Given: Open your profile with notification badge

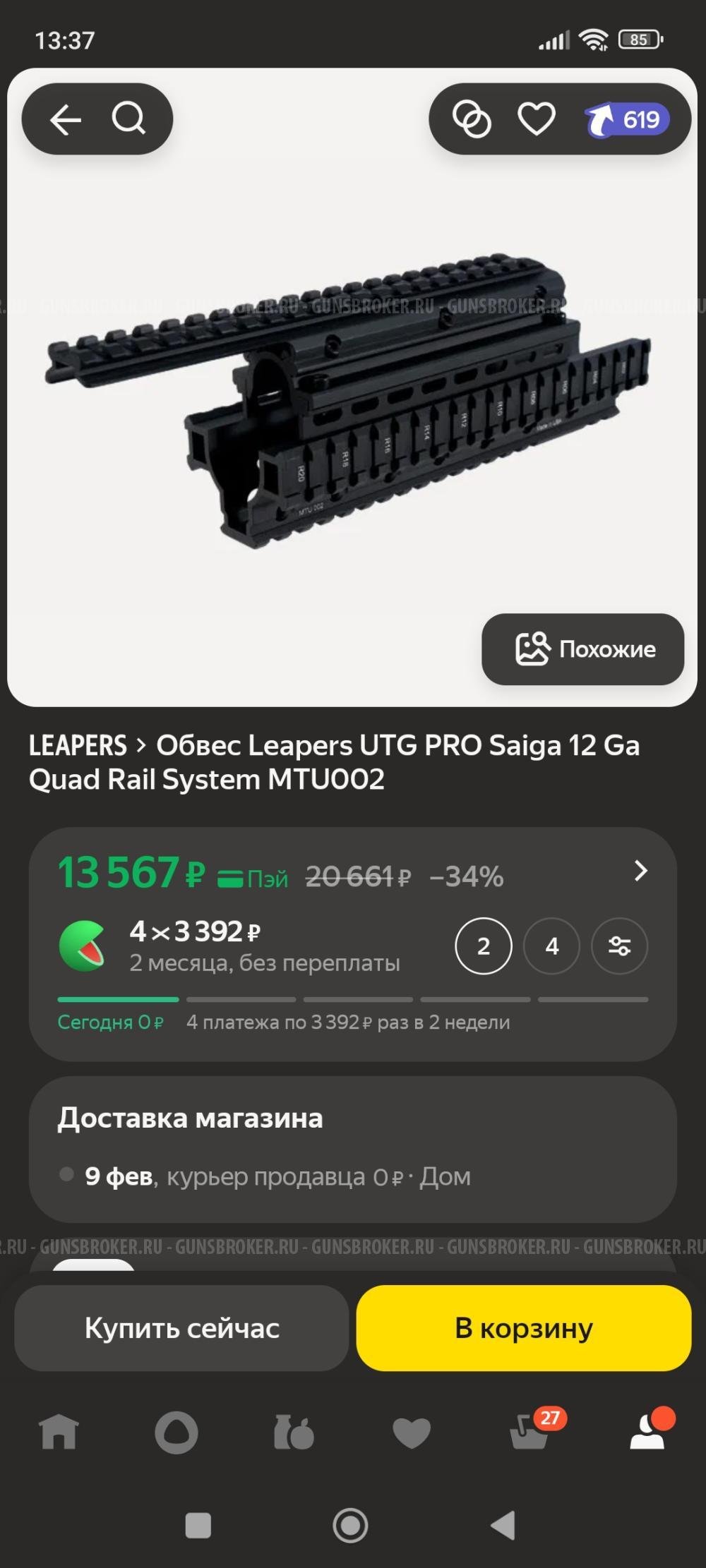Looking at the screenshot, I should tap(647, 1431).
